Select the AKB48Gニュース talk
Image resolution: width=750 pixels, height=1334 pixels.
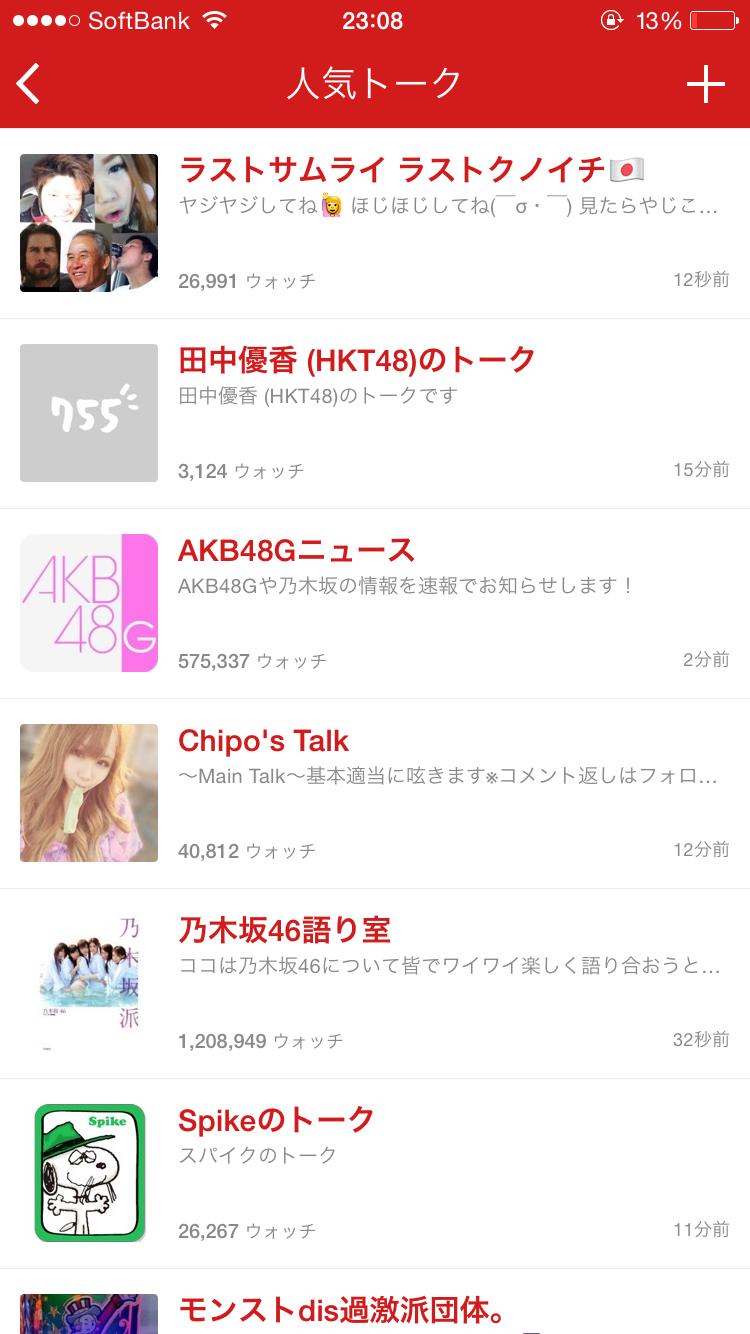click(296, 550)
